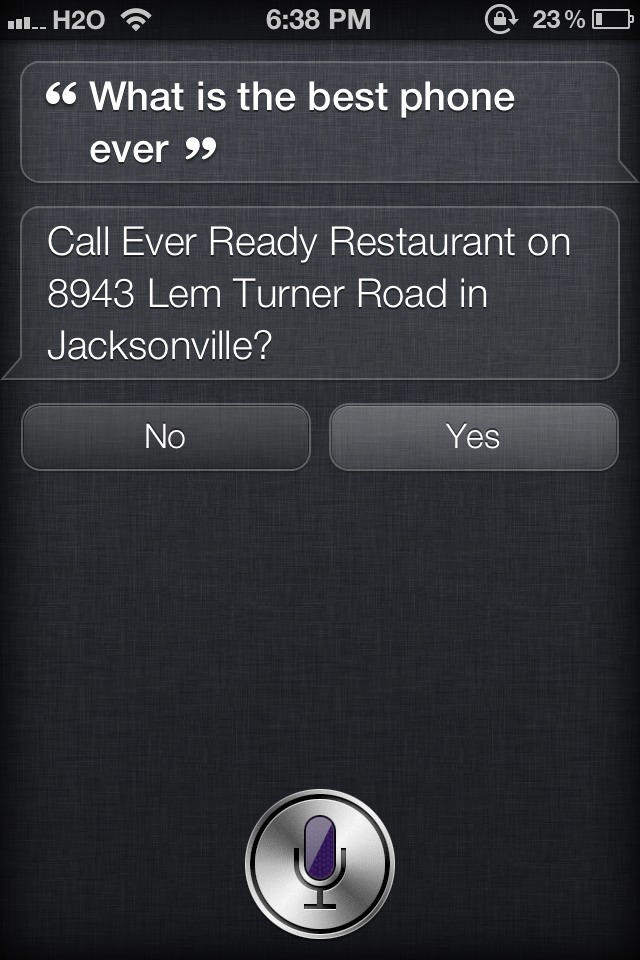
Task: Confirm calling Ever Ready Restaurant with Yes
Action: 473,437
